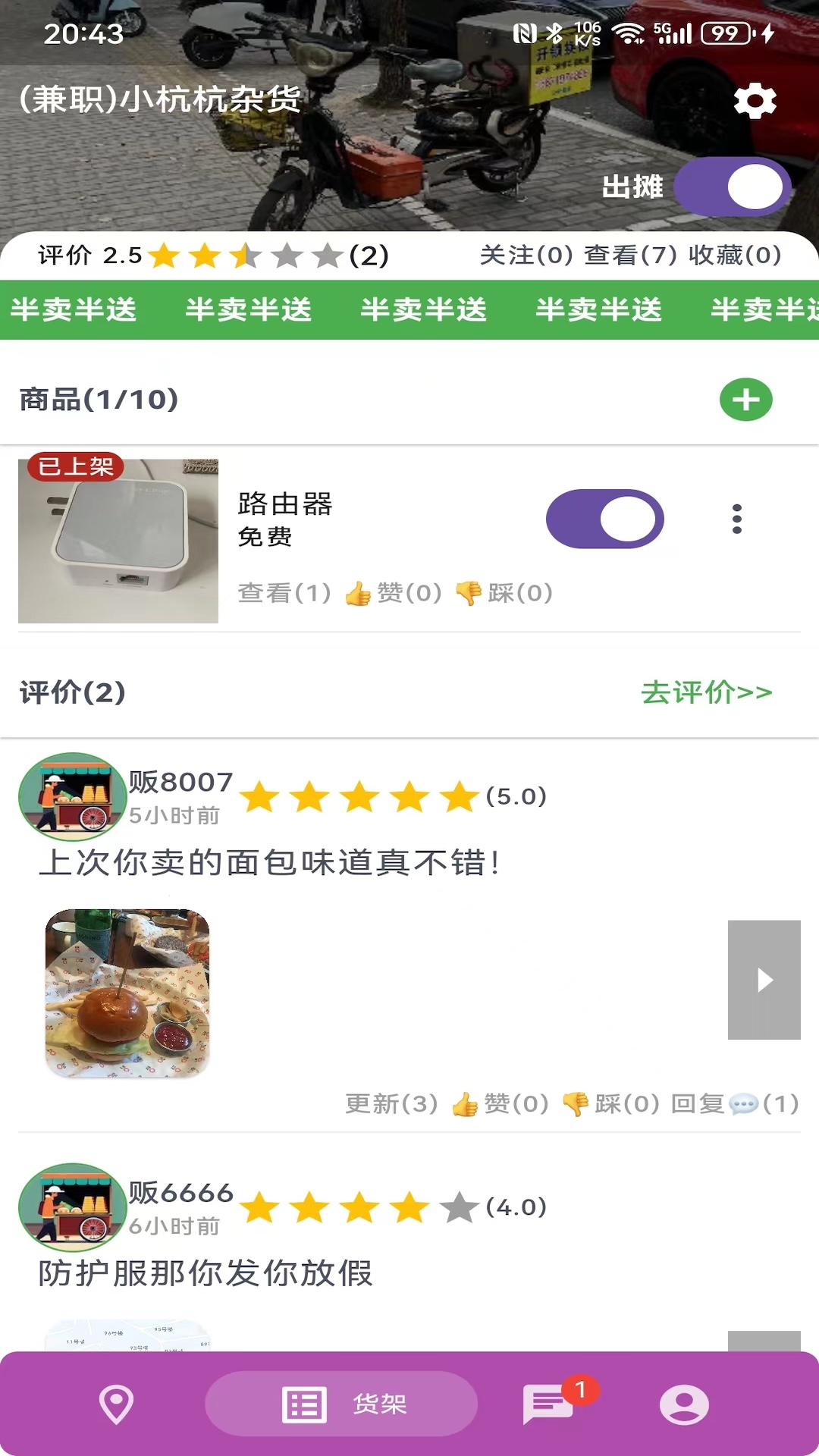Open 更新(3) on 贩8007's review
The height and width of the screenshot is (1456, 819).
[x=391, y=1104]
